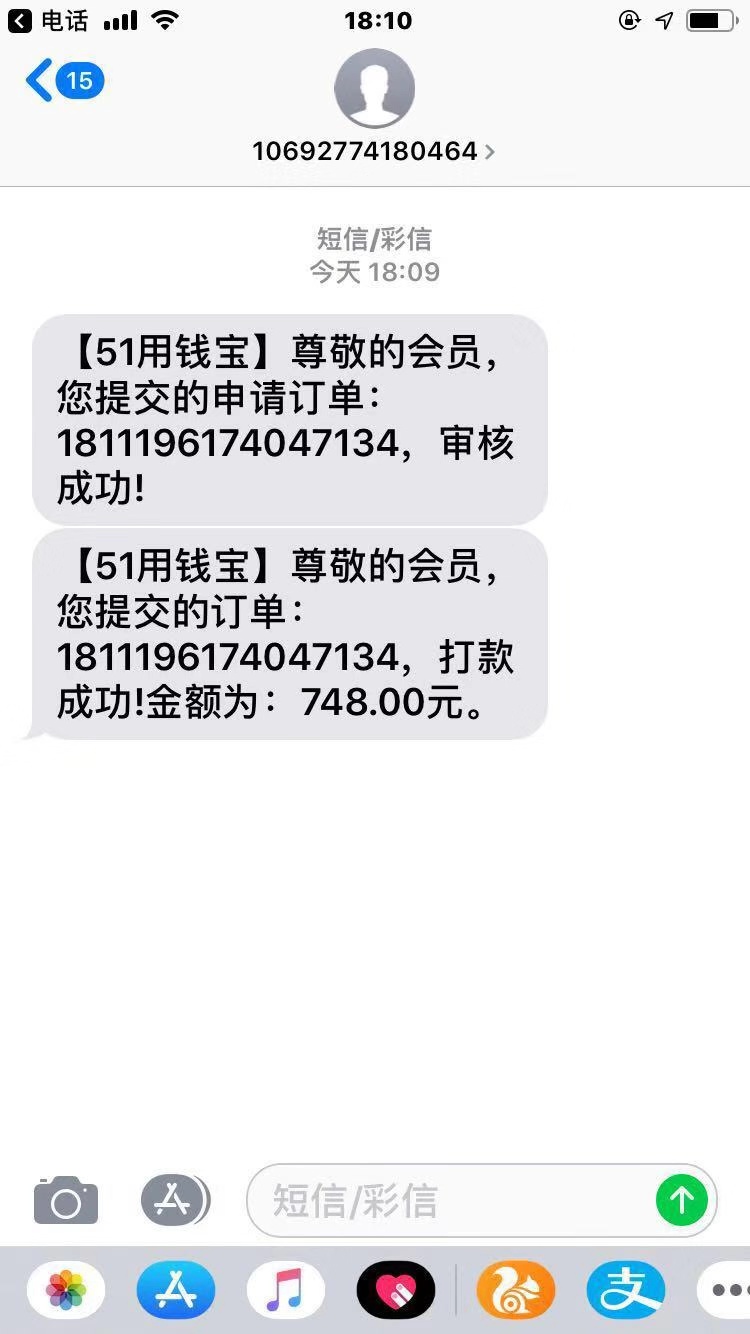Open the Alipay iMessage app

click(626, 1290)
